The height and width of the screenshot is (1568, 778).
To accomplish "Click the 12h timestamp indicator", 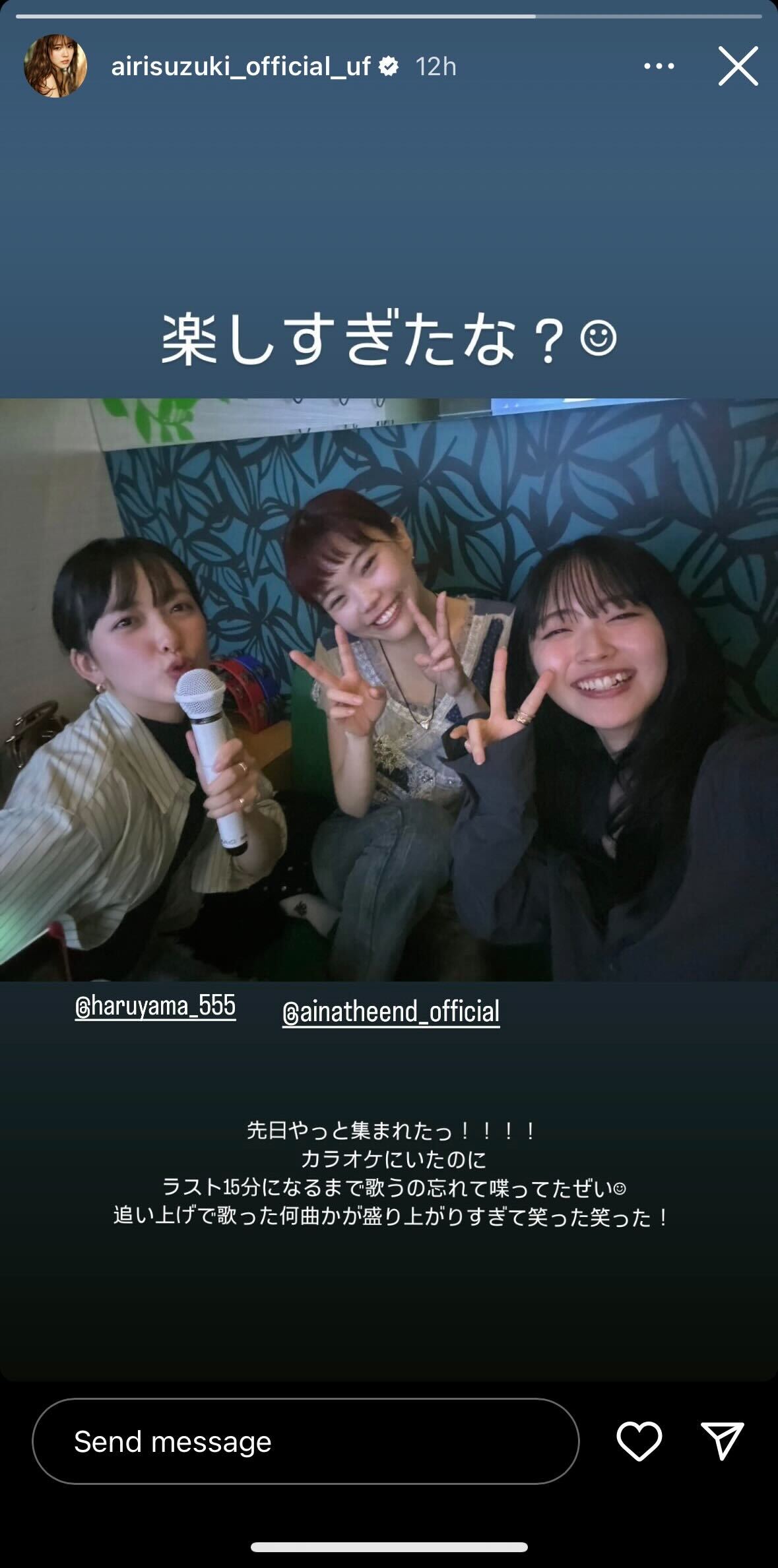I will point(438,65).
